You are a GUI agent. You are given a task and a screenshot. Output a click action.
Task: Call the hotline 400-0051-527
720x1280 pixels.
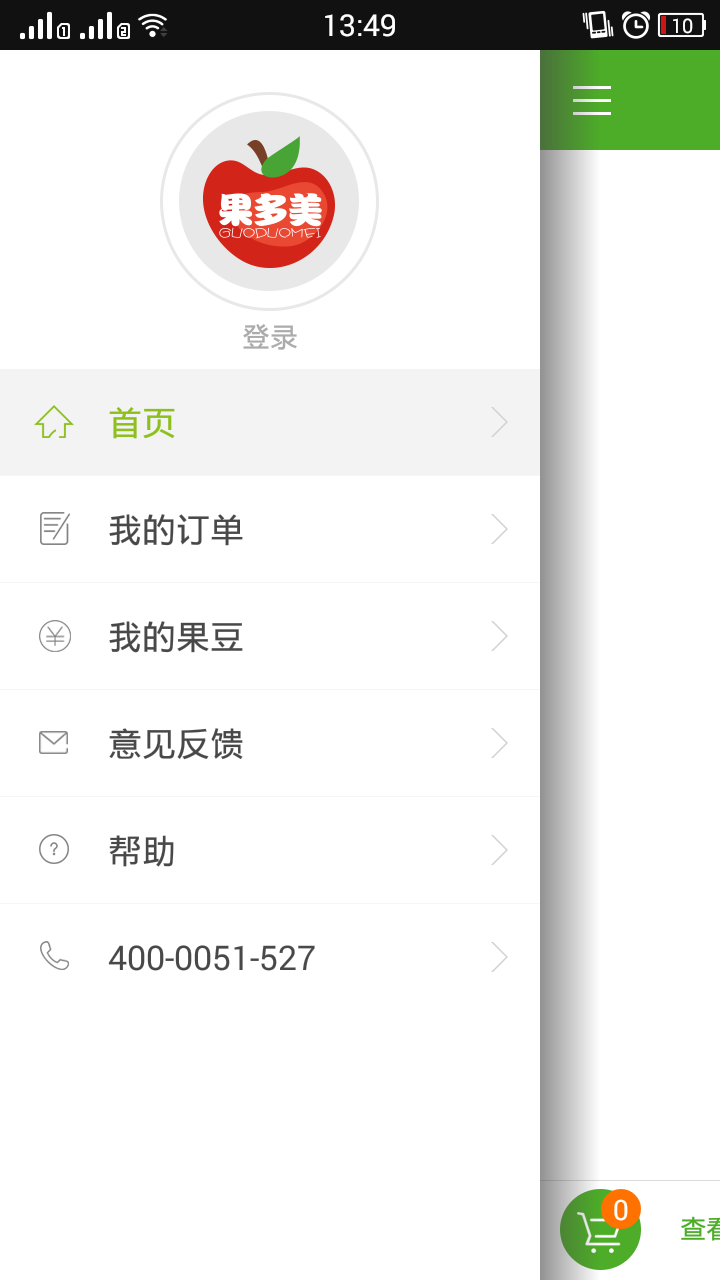270,958
